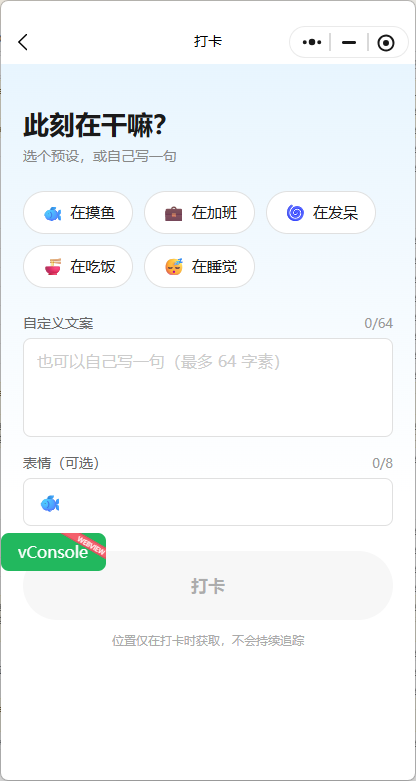Select the 在吃饭 preset chip

[78, 266]
